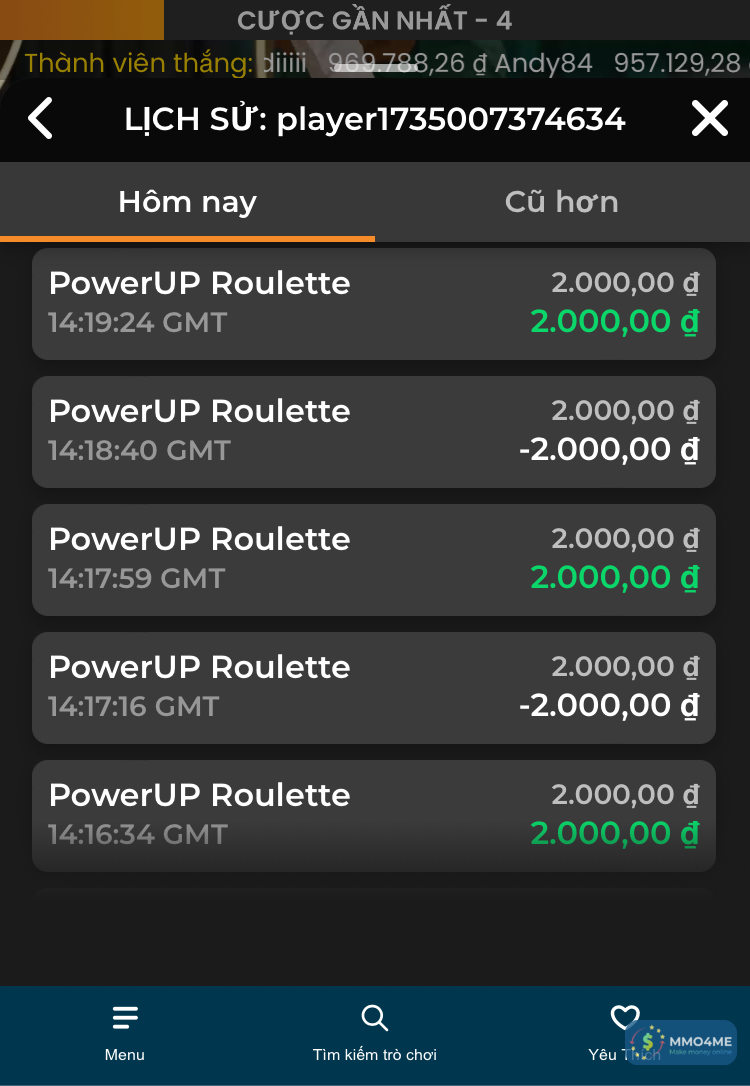Tap the PowerUP Roulette entry at 14:17:16 GMT
The height and width of the screenshot is (1086, 750).
(x=374, y=688)
